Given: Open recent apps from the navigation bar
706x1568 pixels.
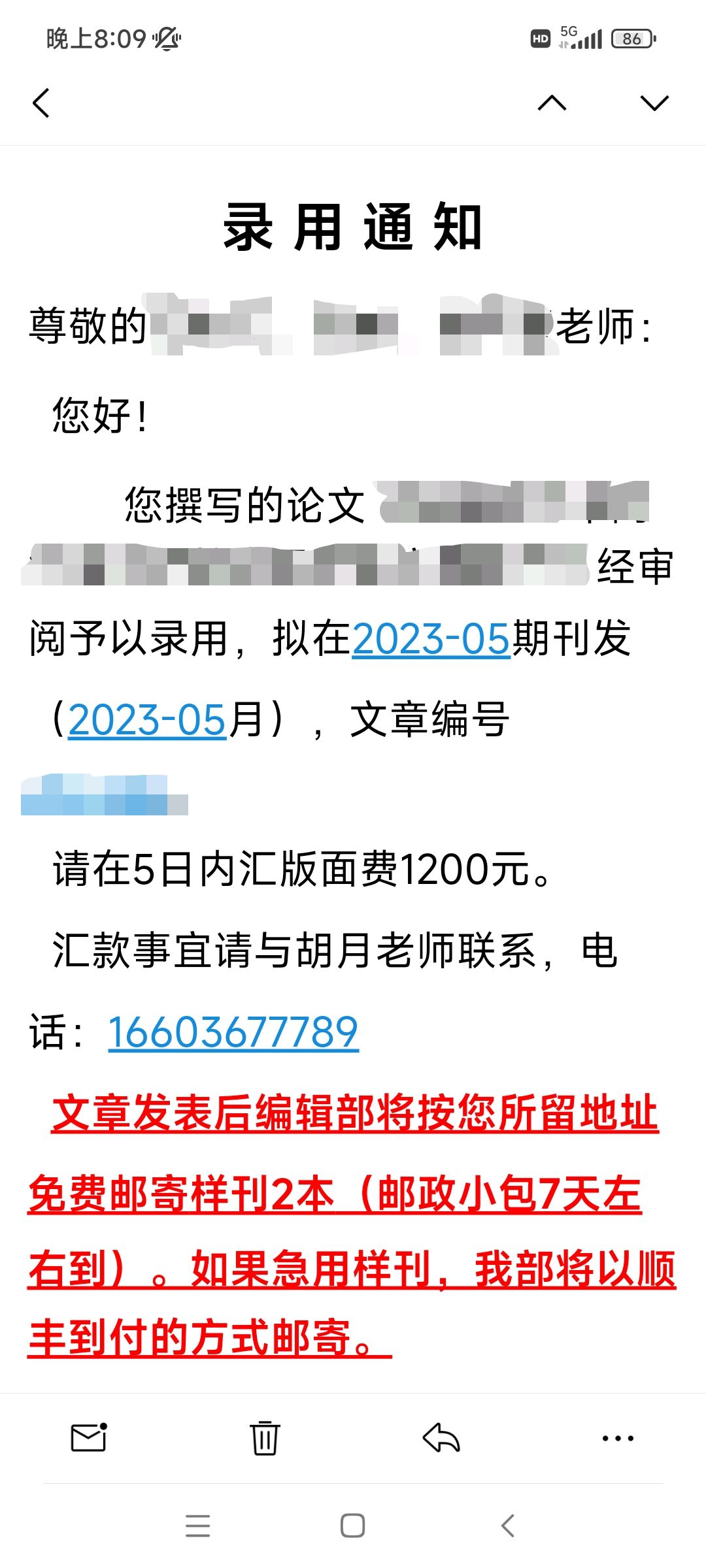Looking at the screenshot, I should [x=198, y=1526].
